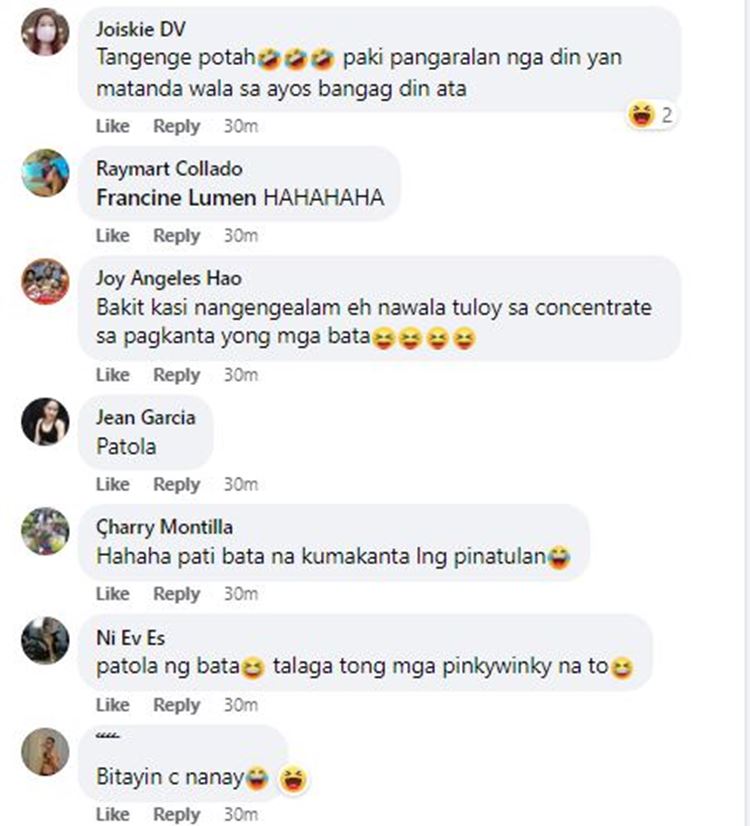
Task: Open tagged Francine Lumen profile
Action: (176, 198)
